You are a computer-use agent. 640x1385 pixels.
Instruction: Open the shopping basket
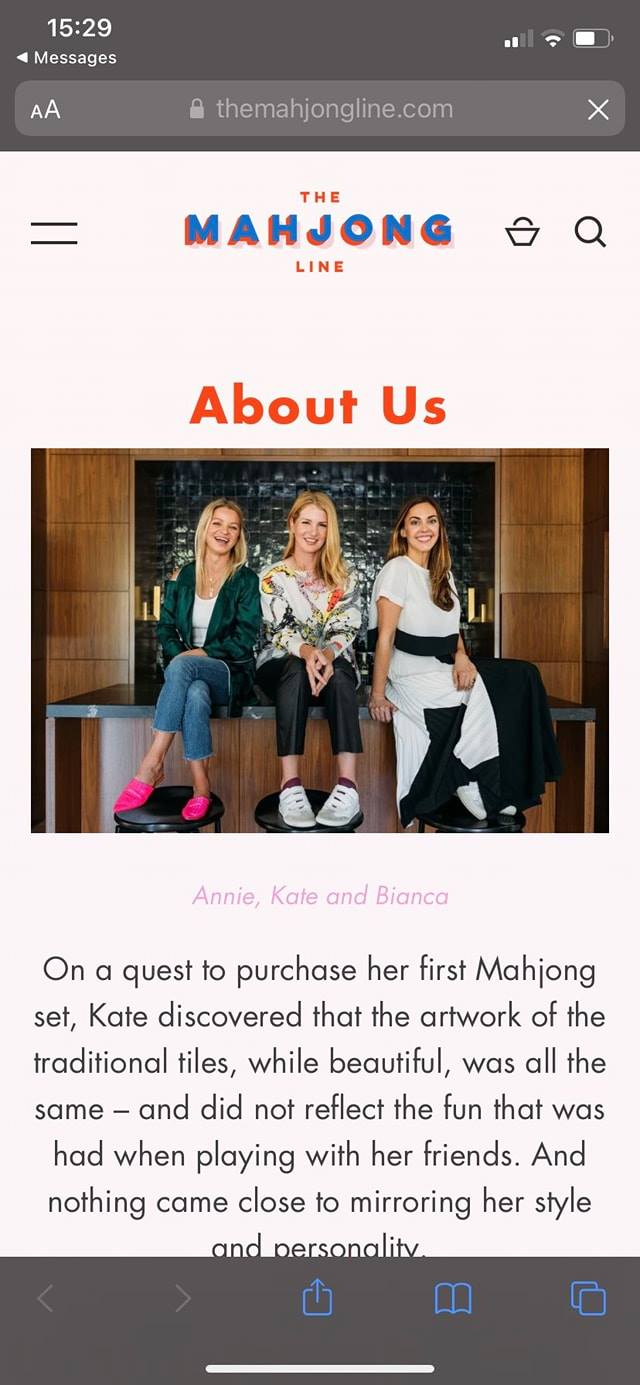point(522,233)
